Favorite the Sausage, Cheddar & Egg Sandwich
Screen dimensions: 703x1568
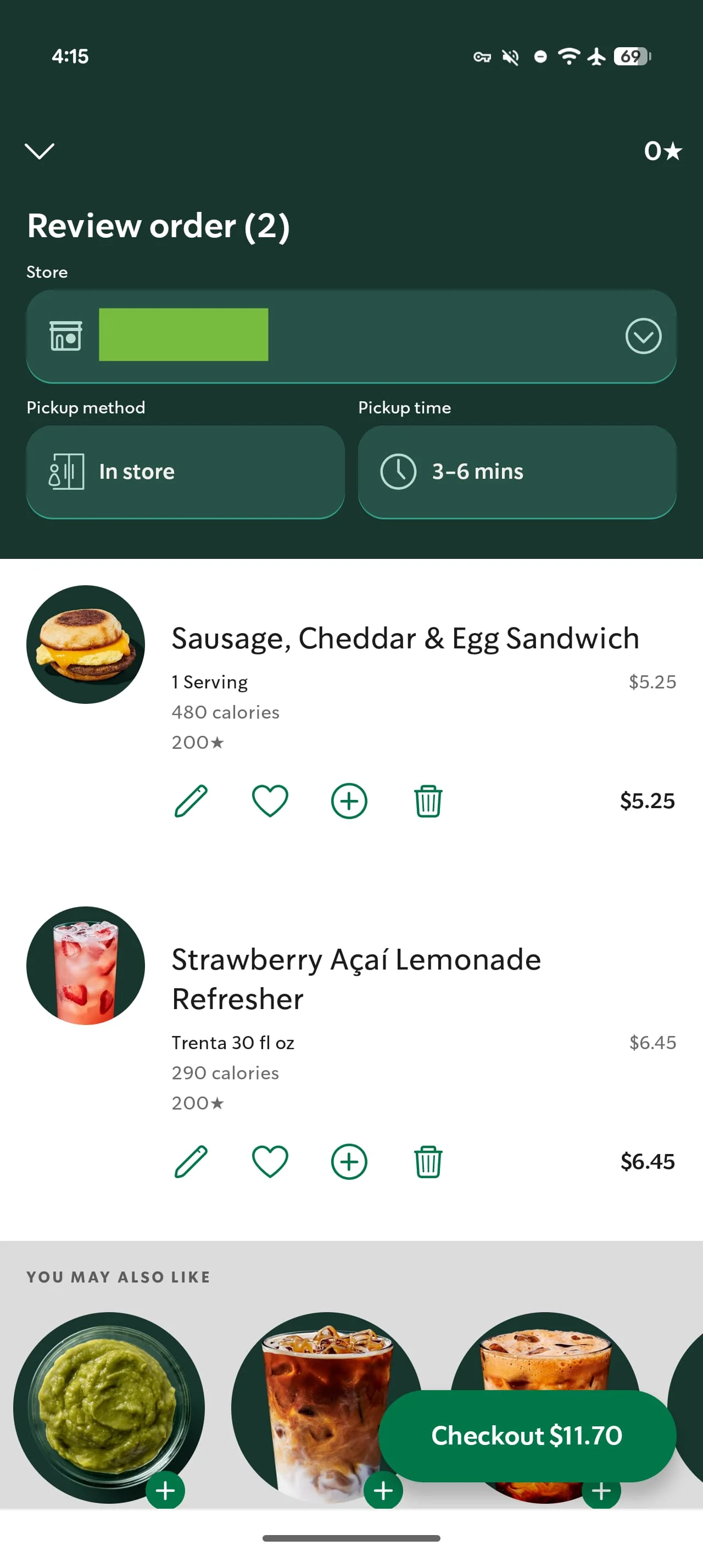click(x=270, y=800)
